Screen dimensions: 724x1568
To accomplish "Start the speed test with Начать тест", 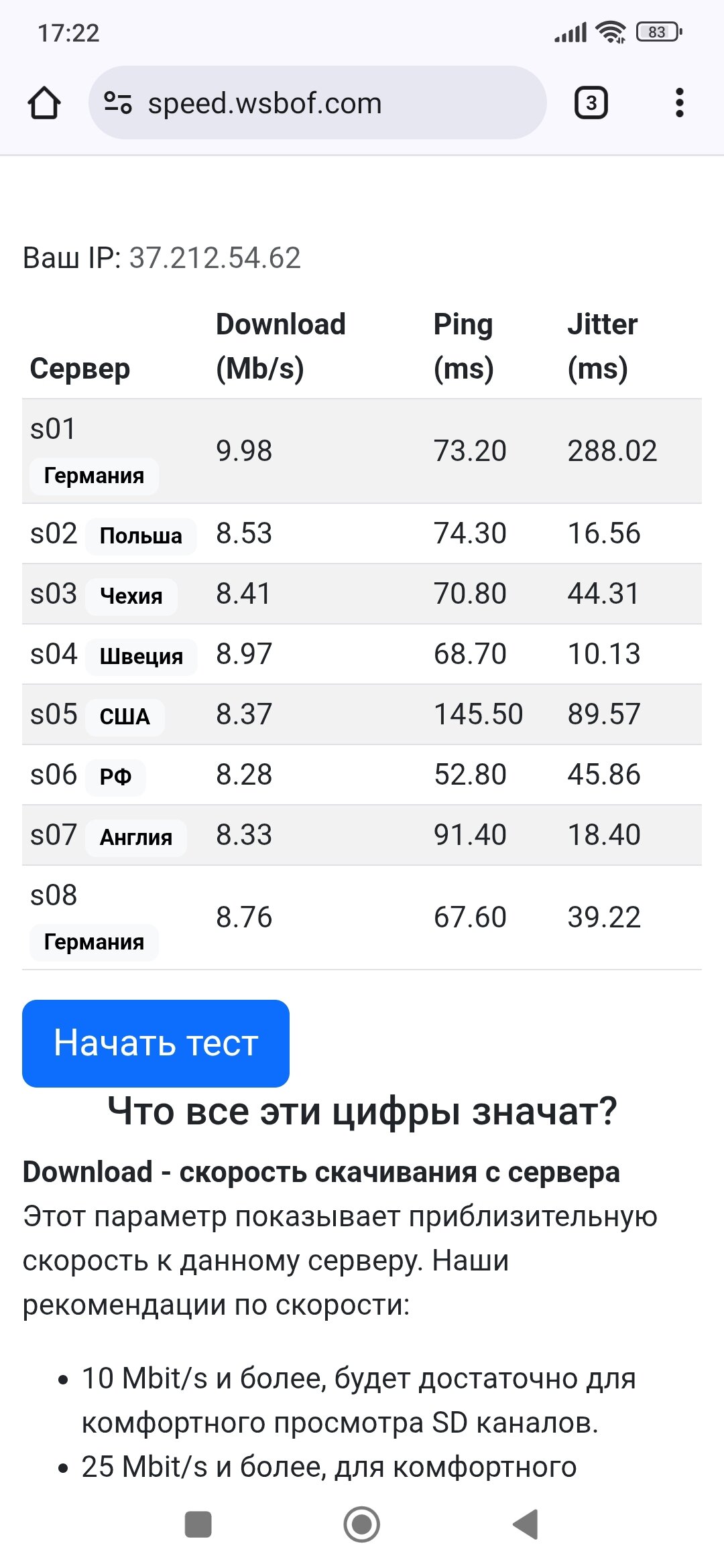I will (x=156, y=1043).
